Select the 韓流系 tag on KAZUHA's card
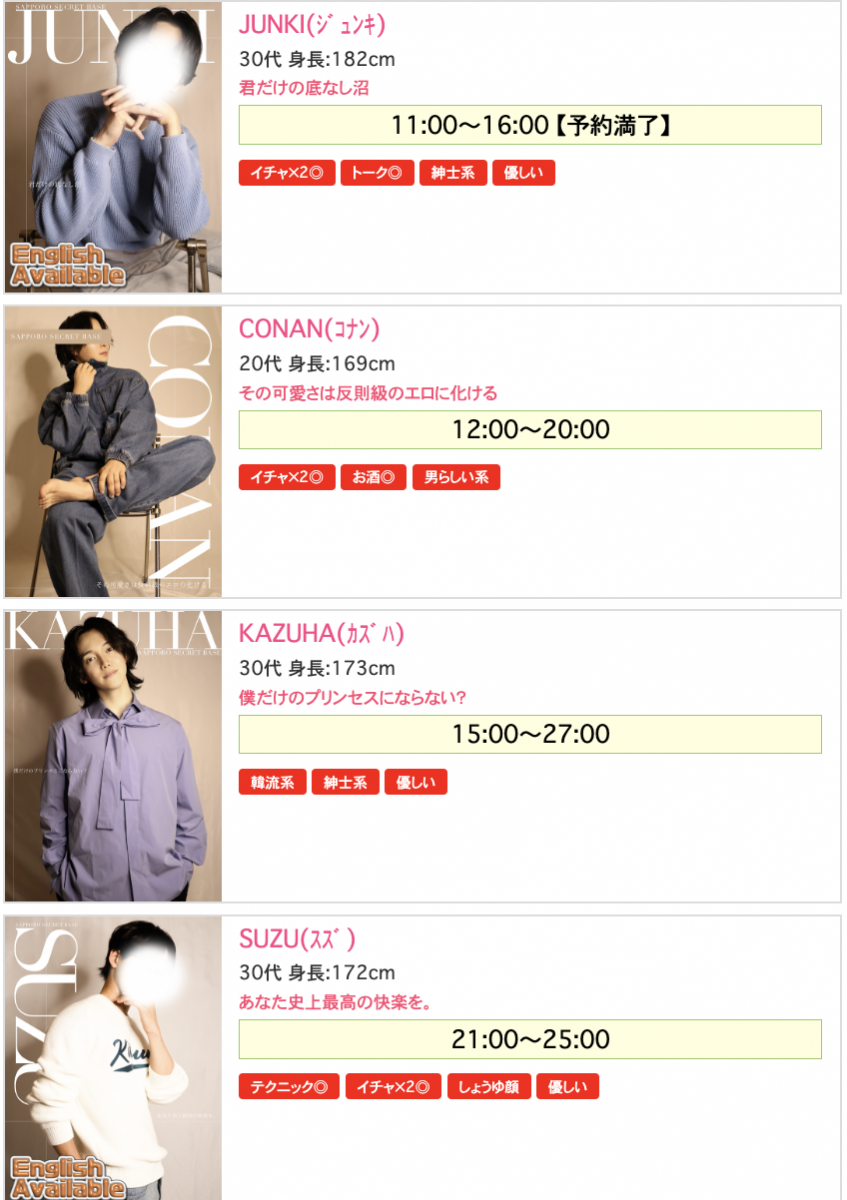This screenshot has height=1200, width=847. [272, 783]
